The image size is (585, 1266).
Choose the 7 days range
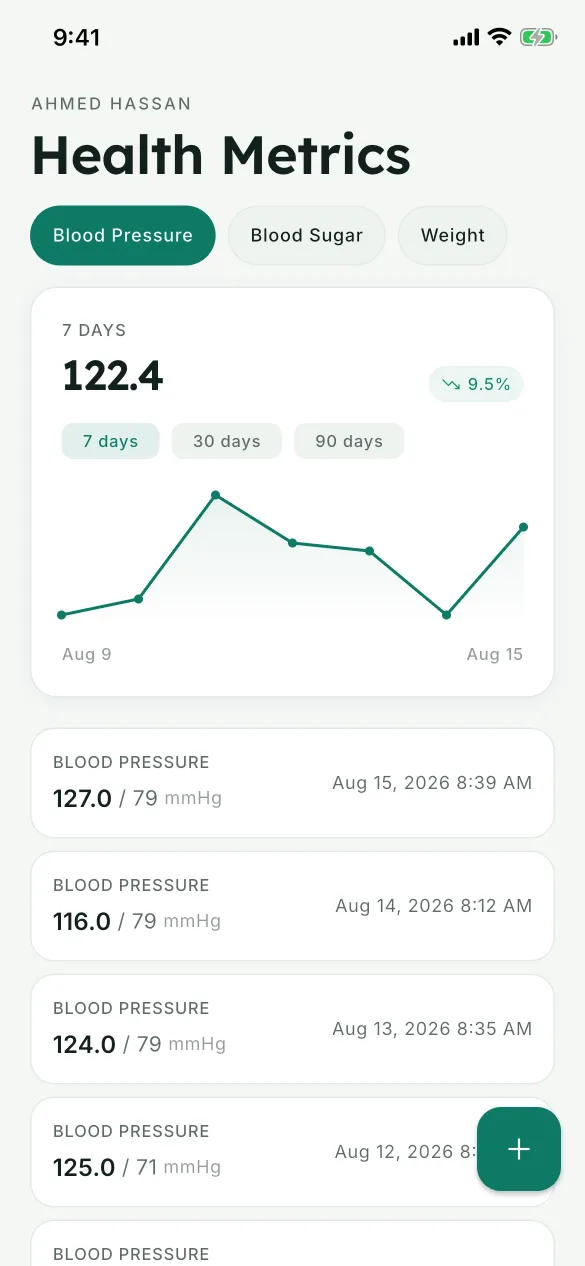(x=110, y=441)
